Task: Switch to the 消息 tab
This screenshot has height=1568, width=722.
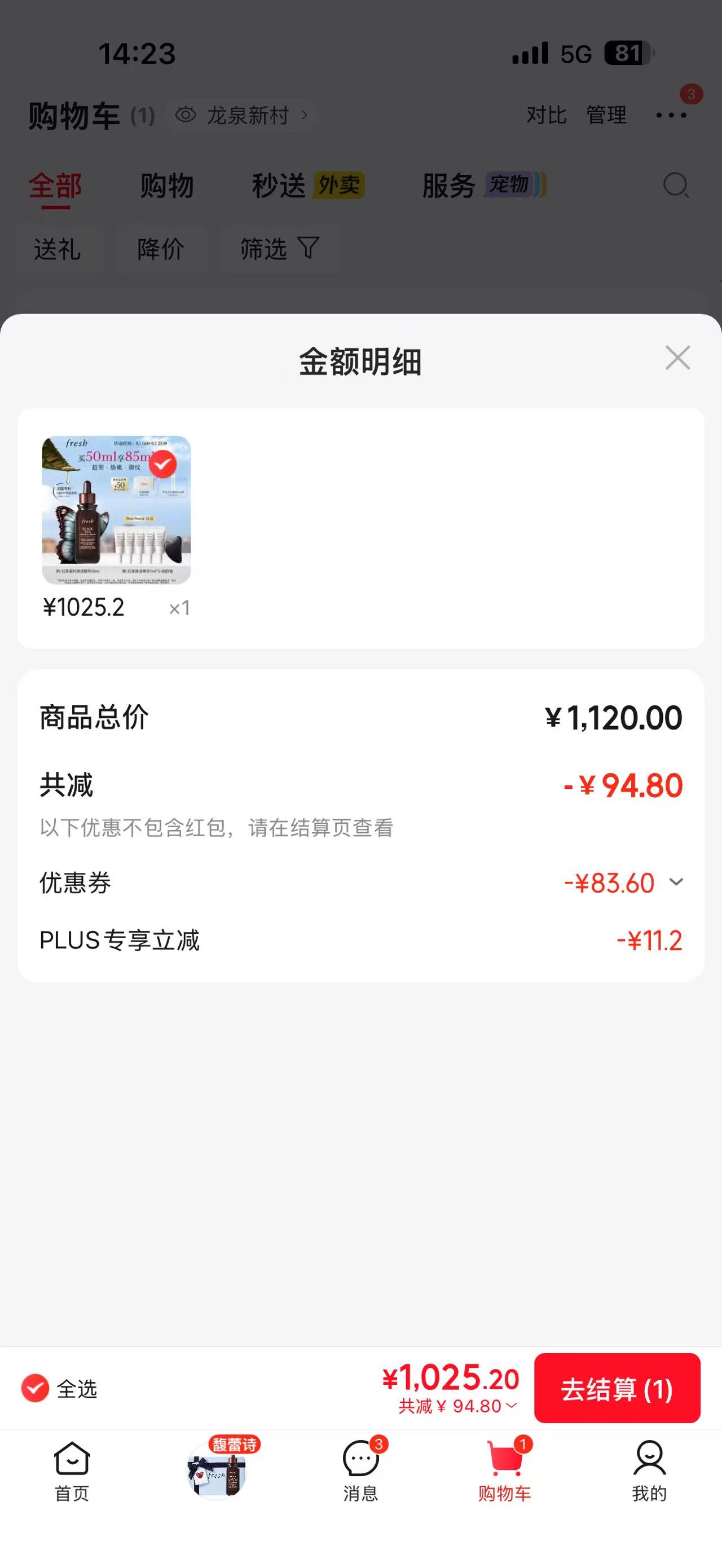Action: [361, 1471]
